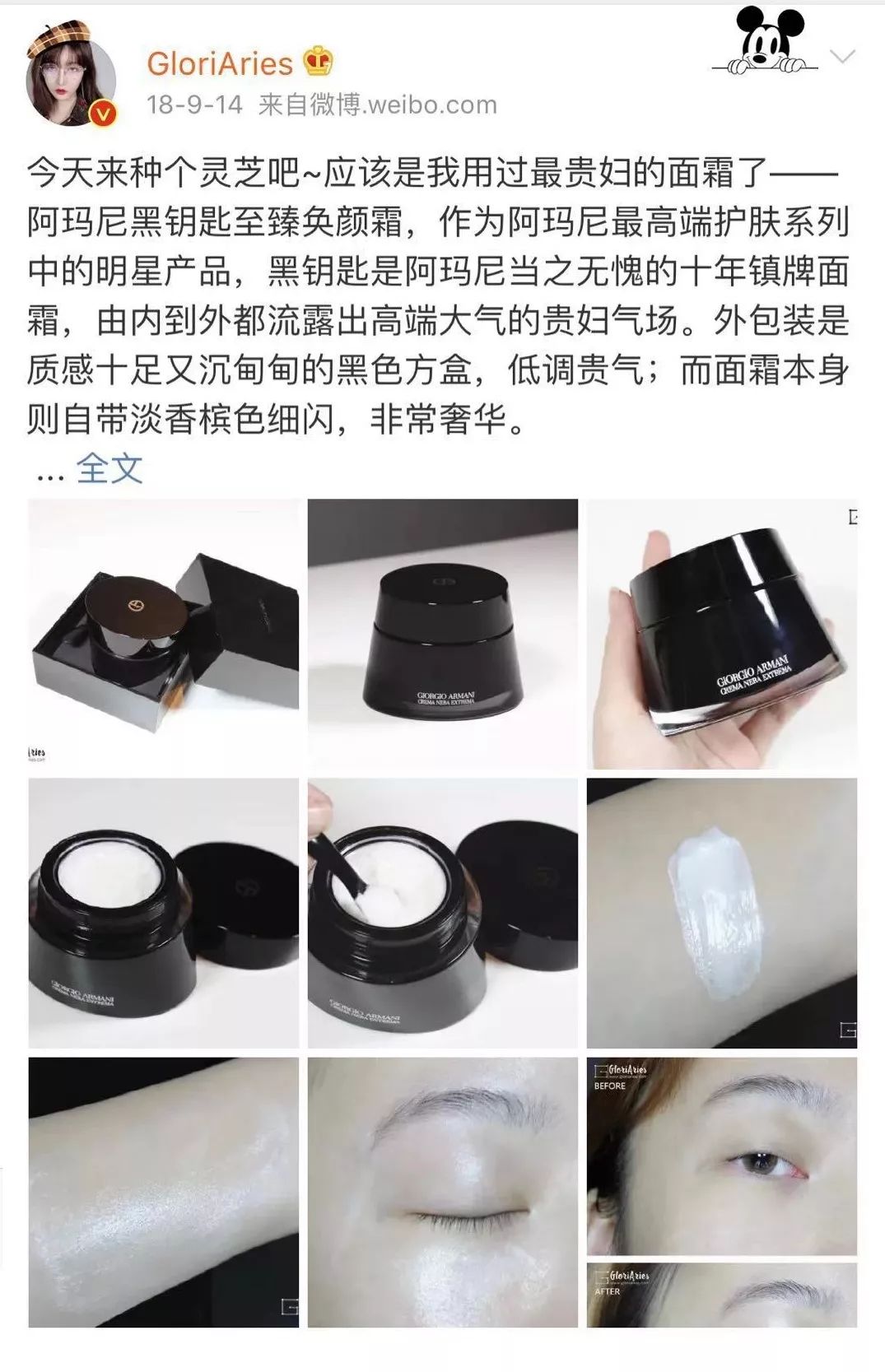Screen dimensions: 885x1372
Task: Open photo of closed eye close-up
Action: [x=442, y=1191]
